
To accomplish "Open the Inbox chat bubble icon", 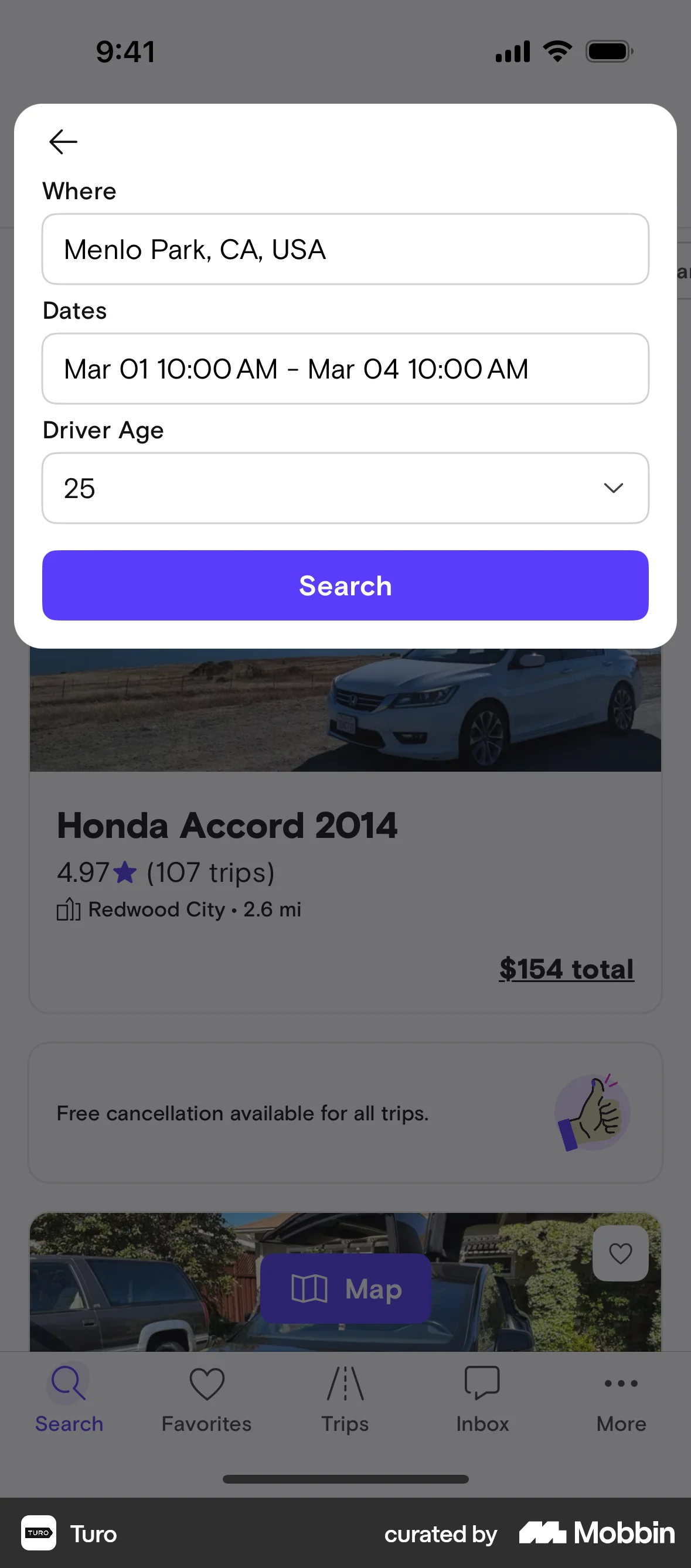I will [482, 1383].
